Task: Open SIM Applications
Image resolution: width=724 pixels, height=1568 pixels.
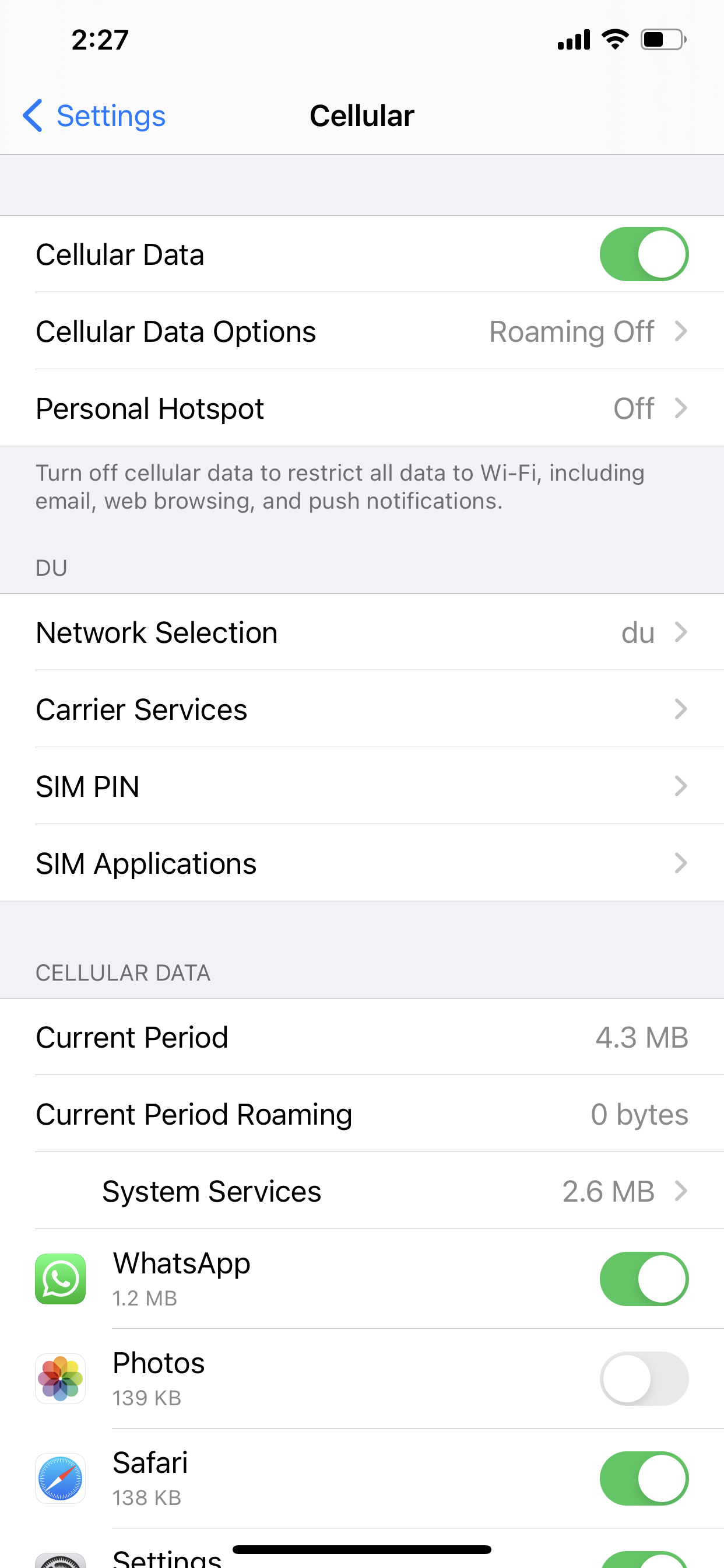Action: [361, 863]
